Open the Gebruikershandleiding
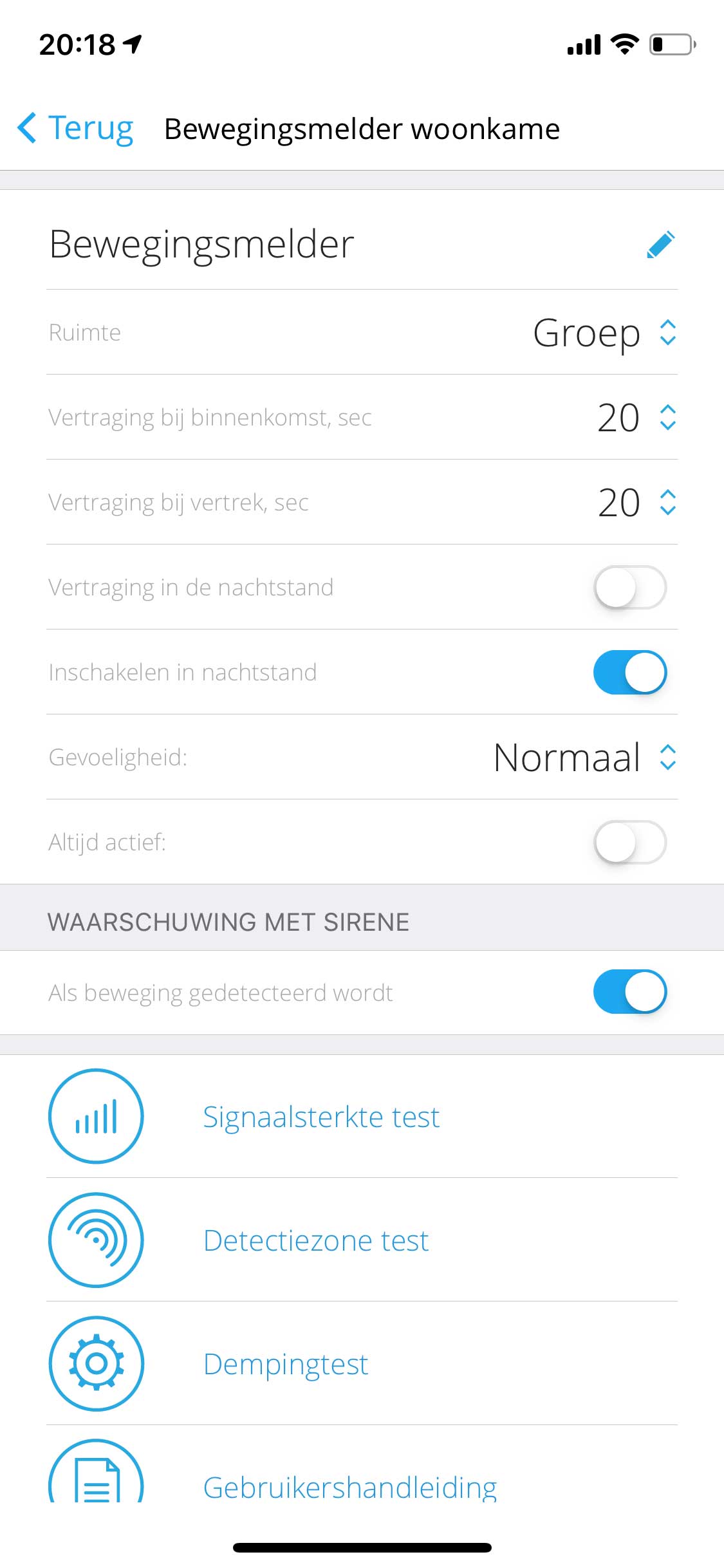724x1568 pixels. [x=349, y=1486]
